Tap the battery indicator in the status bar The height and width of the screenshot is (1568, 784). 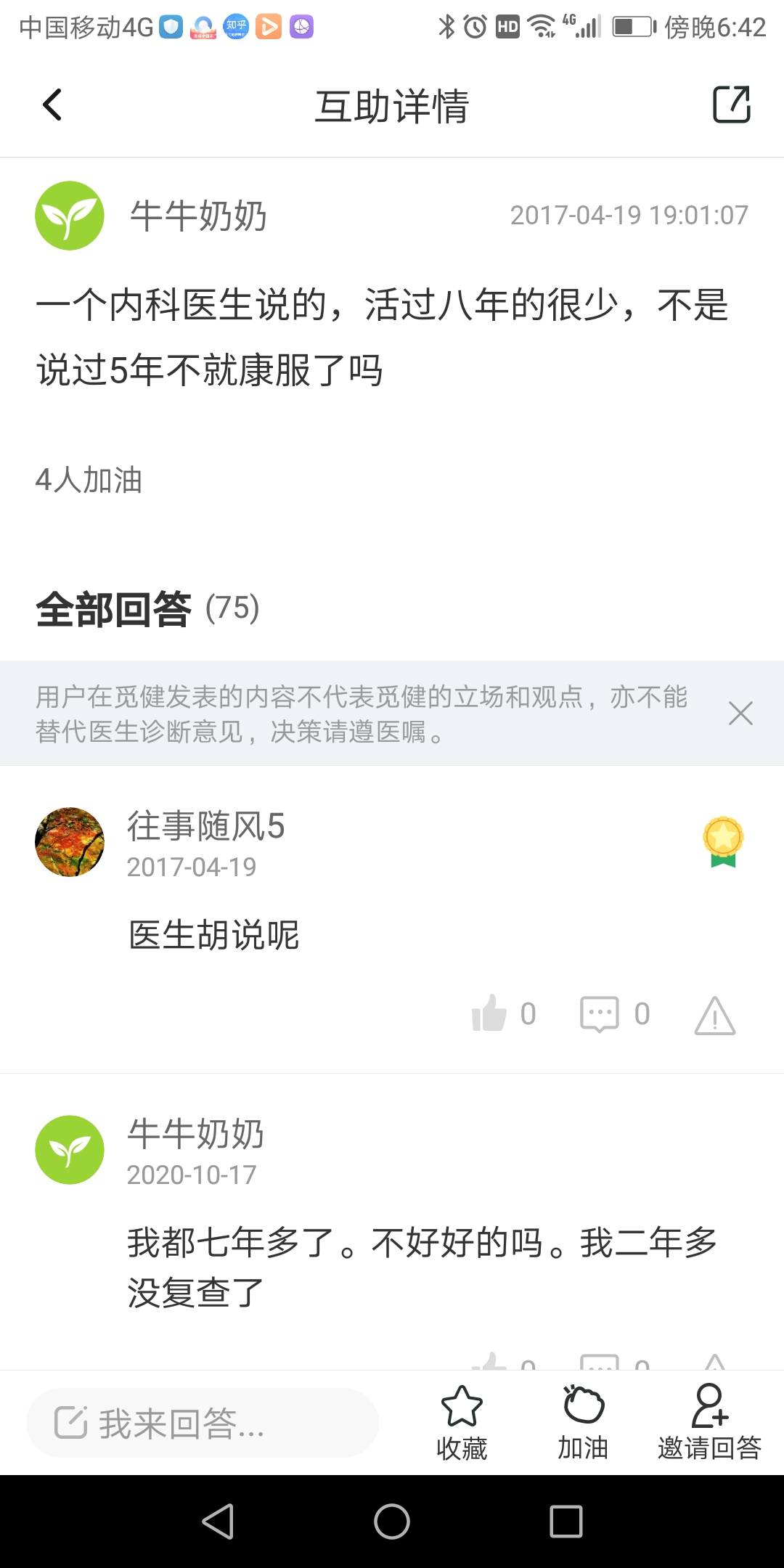(632, 26)
